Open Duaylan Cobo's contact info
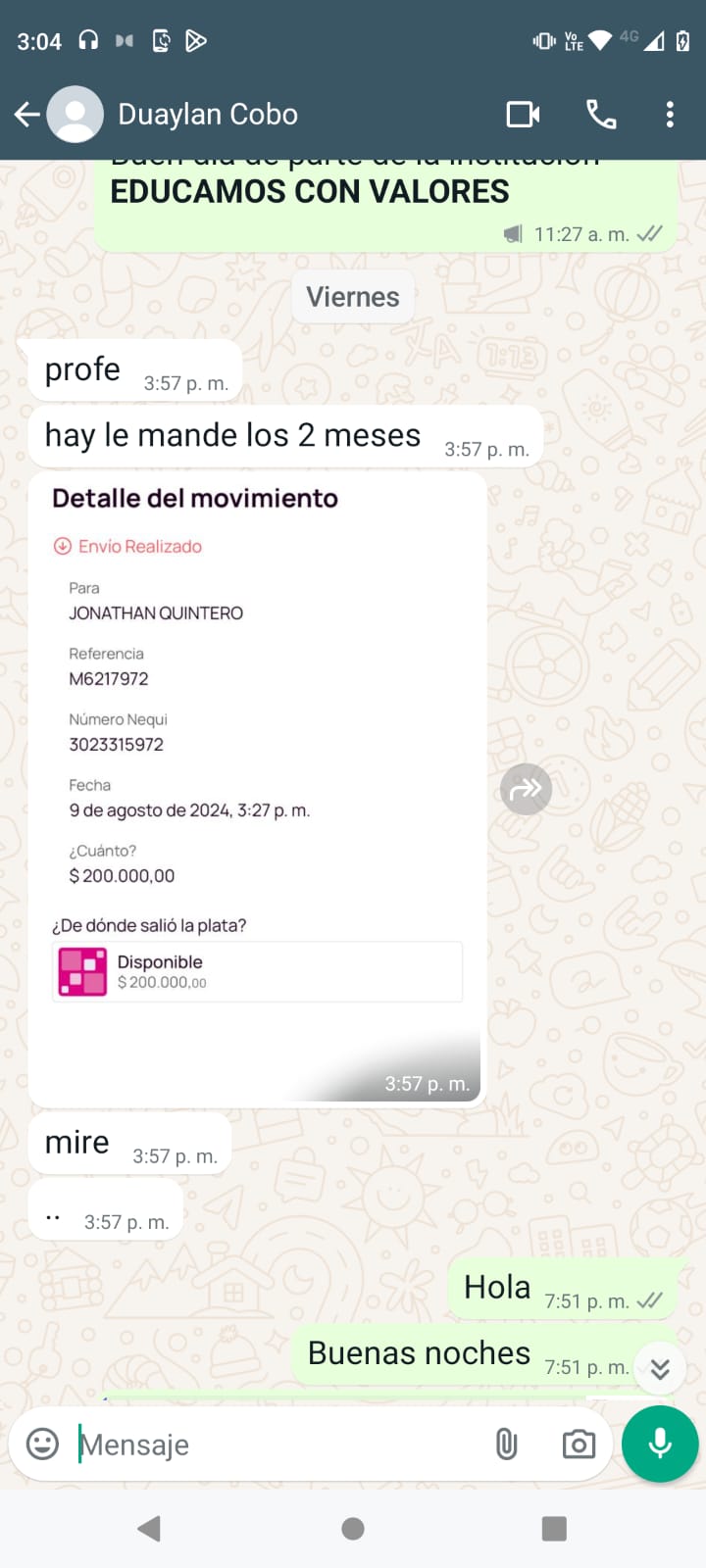Viewport: 706px width, 1568px height. pyautogui.click(x=208, y=115)
